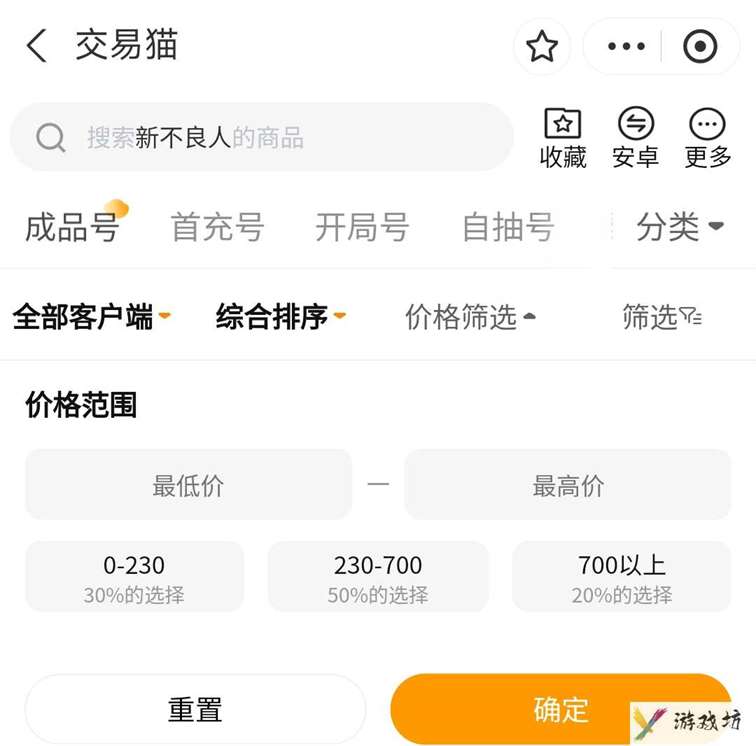Screen dimensions: 756x746
Task: Close the mini program with the circle button
Action: pyautogui.click(x=699, y=46)
